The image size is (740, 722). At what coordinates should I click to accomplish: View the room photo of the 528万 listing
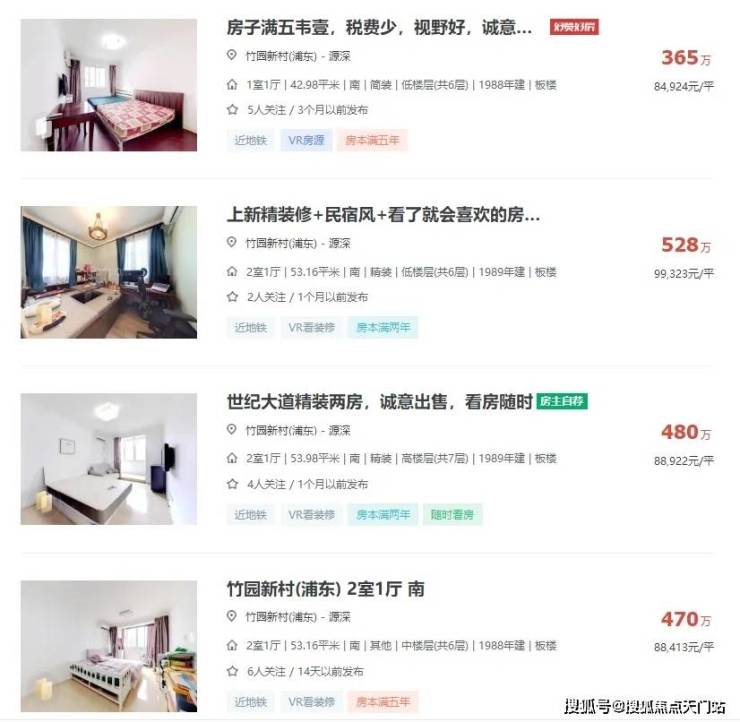109,272
